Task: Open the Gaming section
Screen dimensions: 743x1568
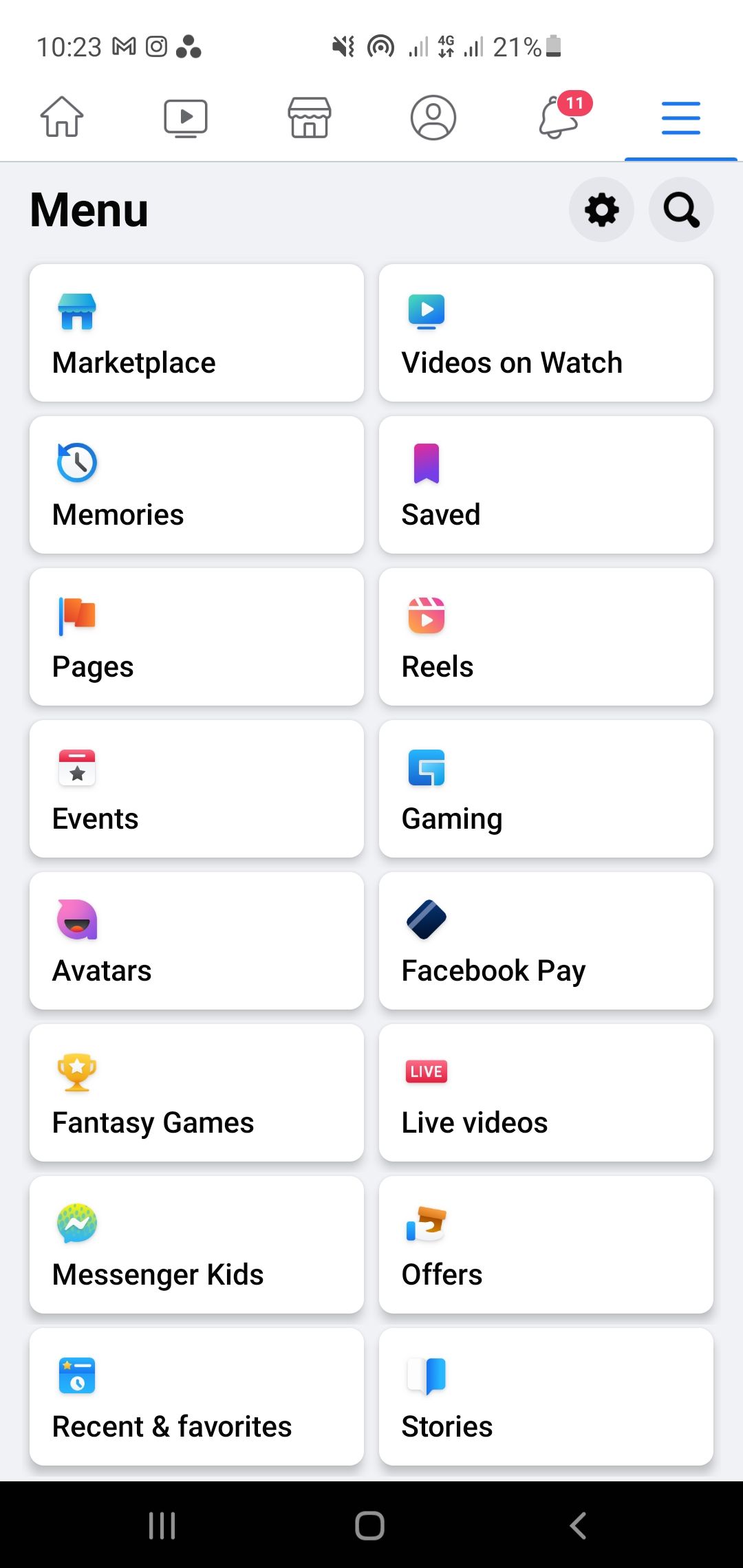Action: click(546, 789)
